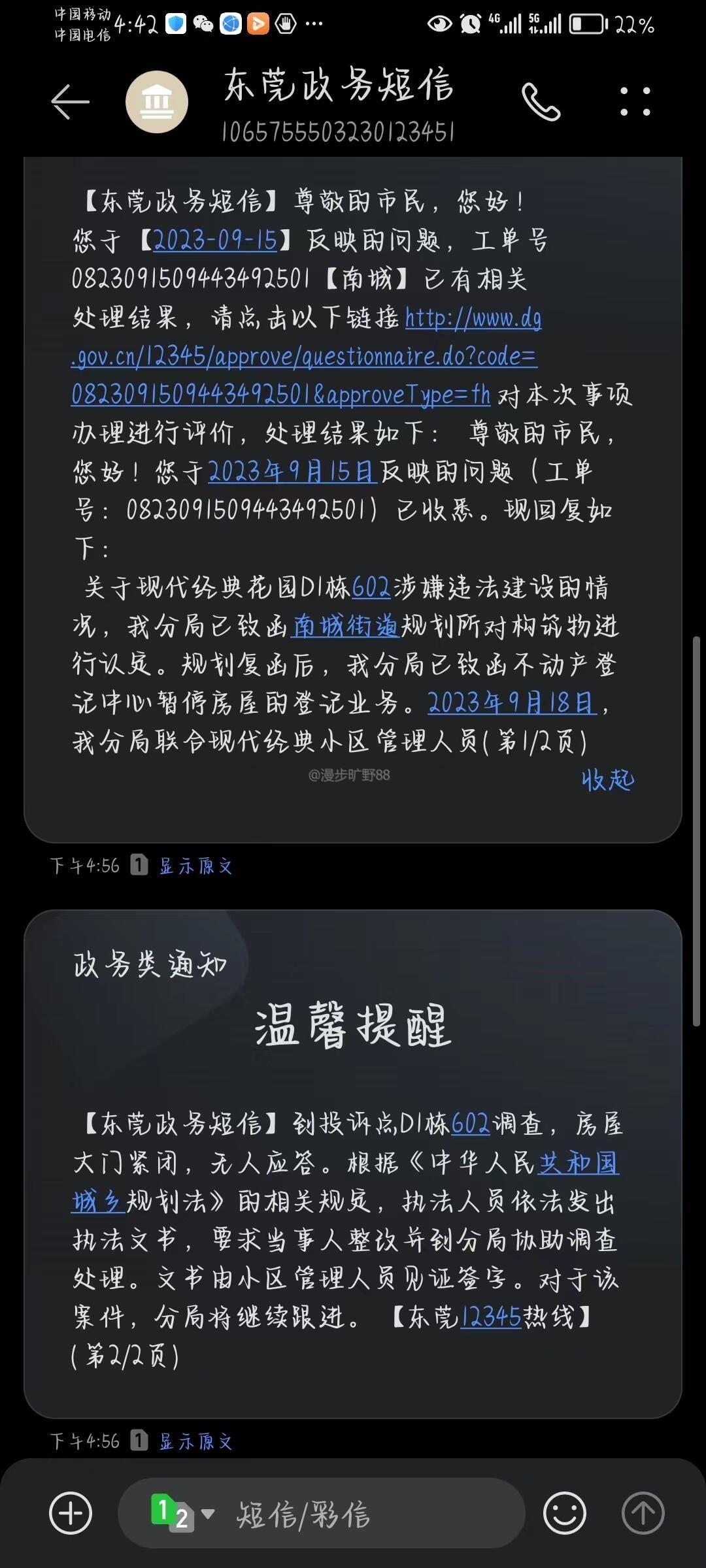Viewport: 706px width, 1568px height.
Task: Open the 东莞政务短信 contact avatar
Action: pyautogui.click(x=157, y=102)
